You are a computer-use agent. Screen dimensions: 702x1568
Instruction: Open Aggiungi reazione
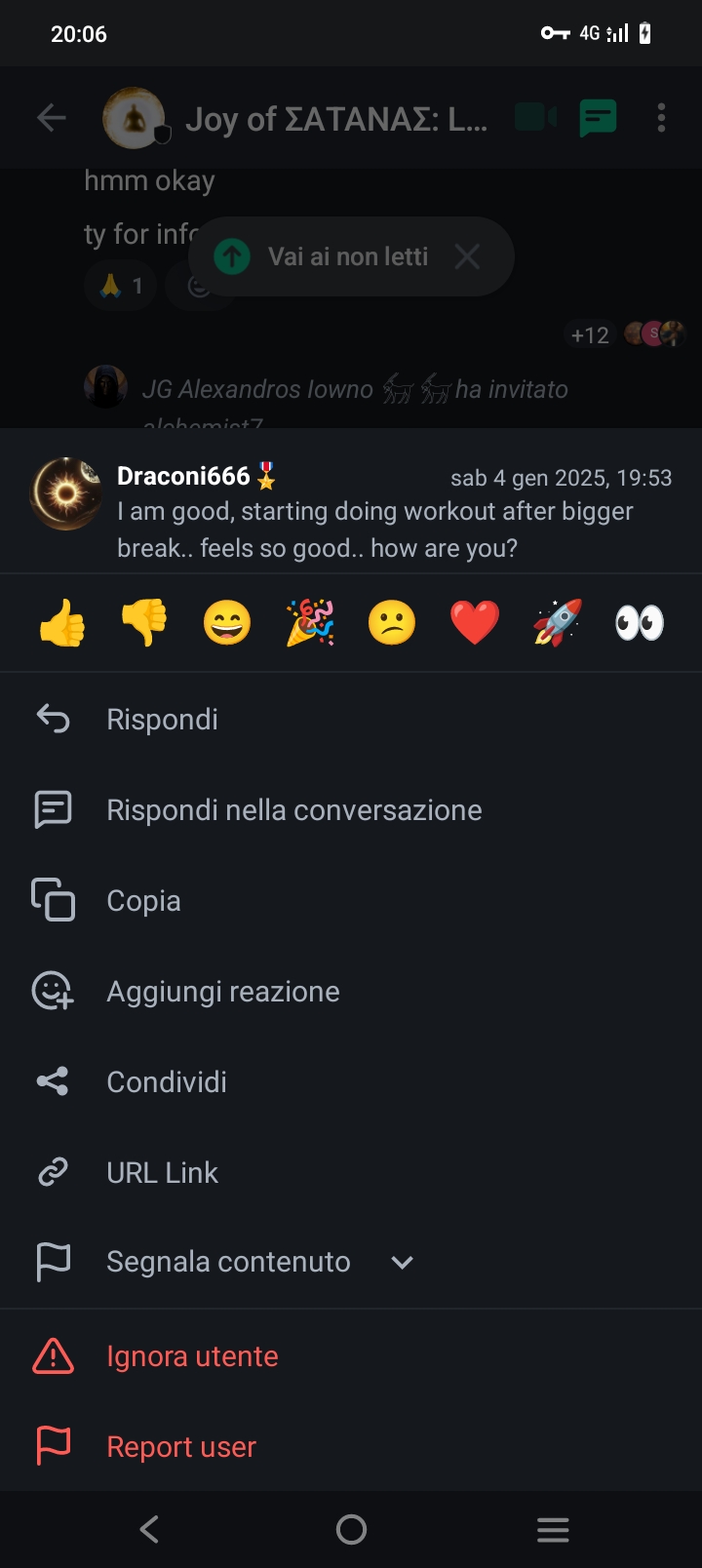[x=351, y=992]
